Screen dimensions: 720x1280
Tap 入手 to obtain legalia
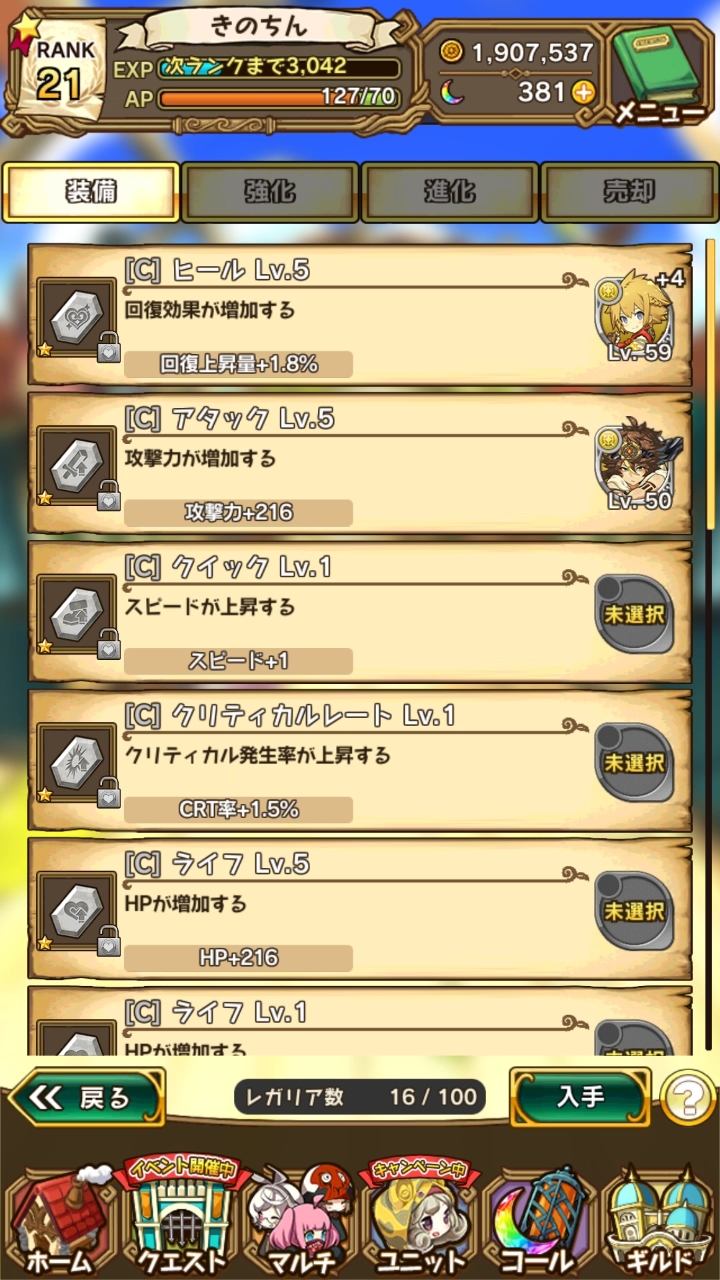pyautogui.click(x=580, y=1097)
